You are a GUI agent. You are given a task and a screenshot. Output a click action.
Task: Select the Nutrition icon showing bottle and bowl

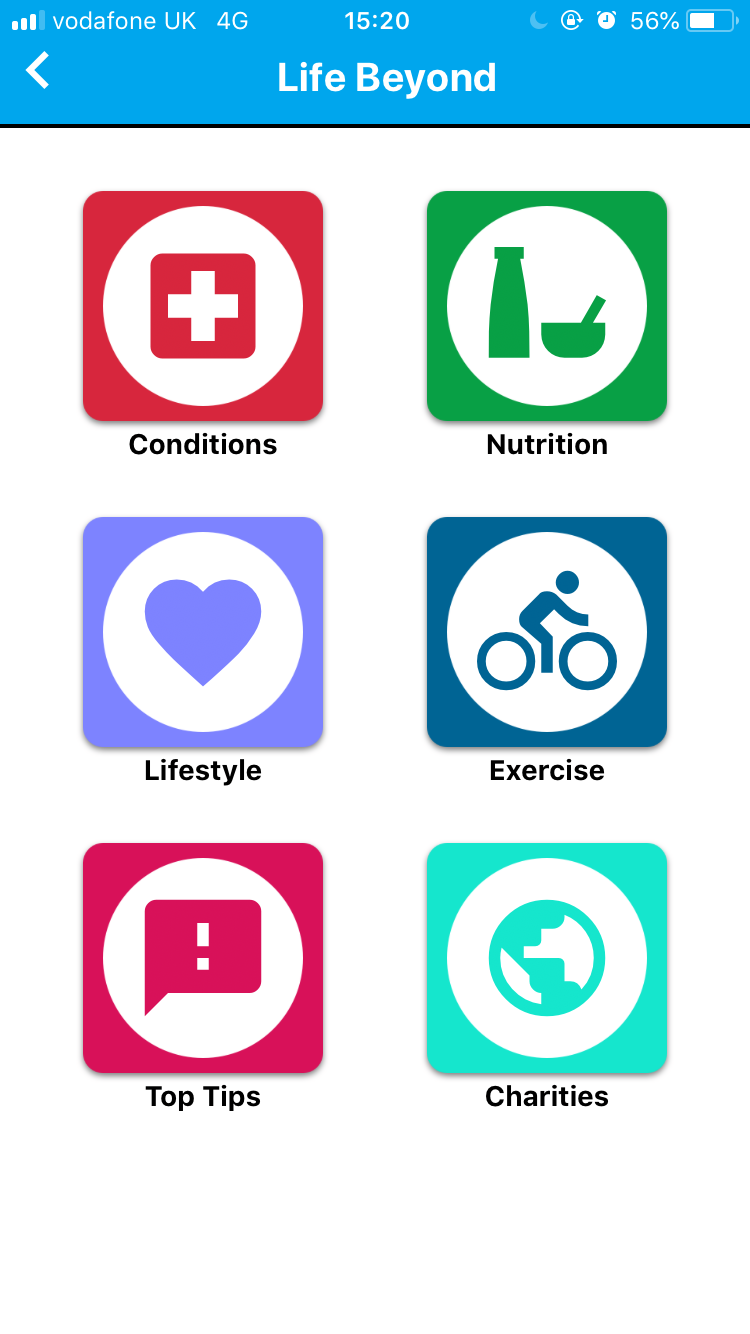pos(546,306)
